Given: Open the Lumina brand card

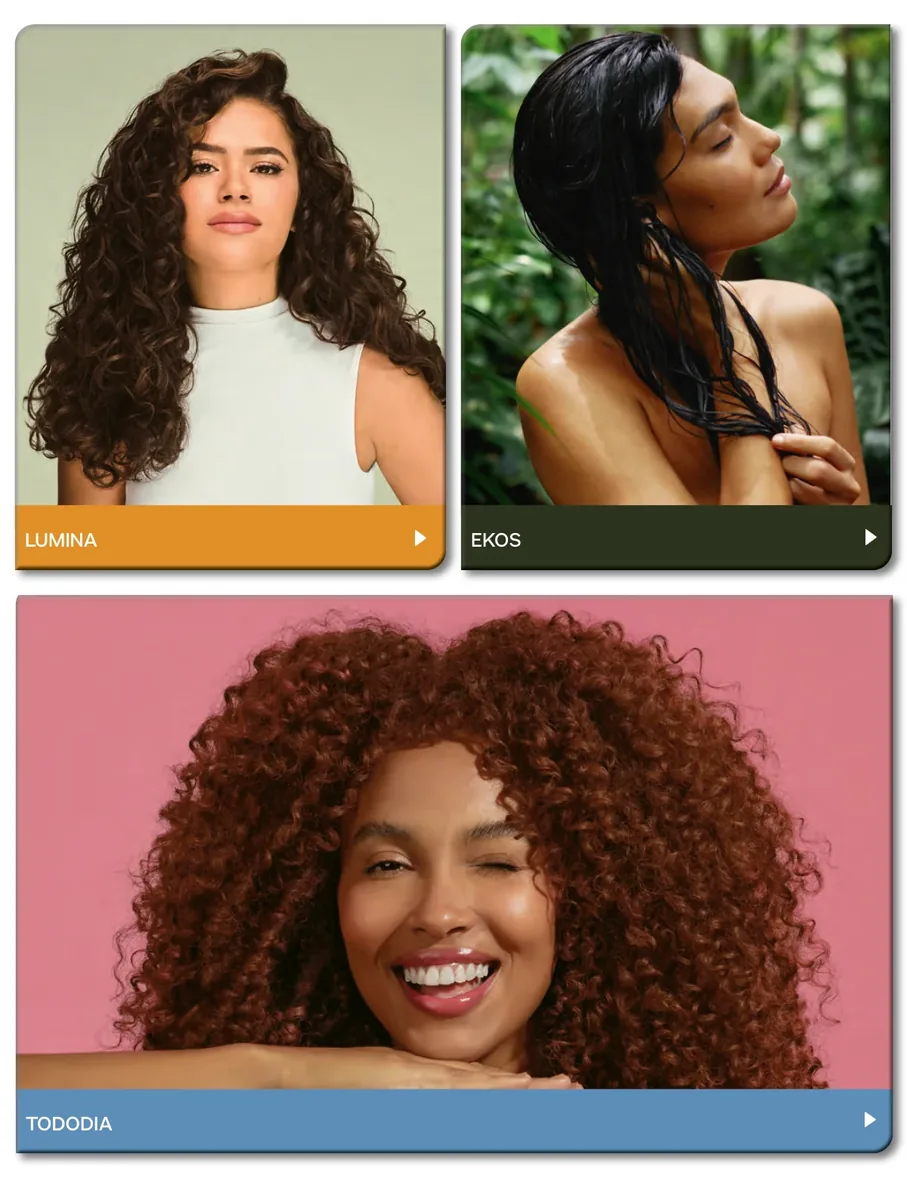Looking at the screenshot, I should [230, 297].
